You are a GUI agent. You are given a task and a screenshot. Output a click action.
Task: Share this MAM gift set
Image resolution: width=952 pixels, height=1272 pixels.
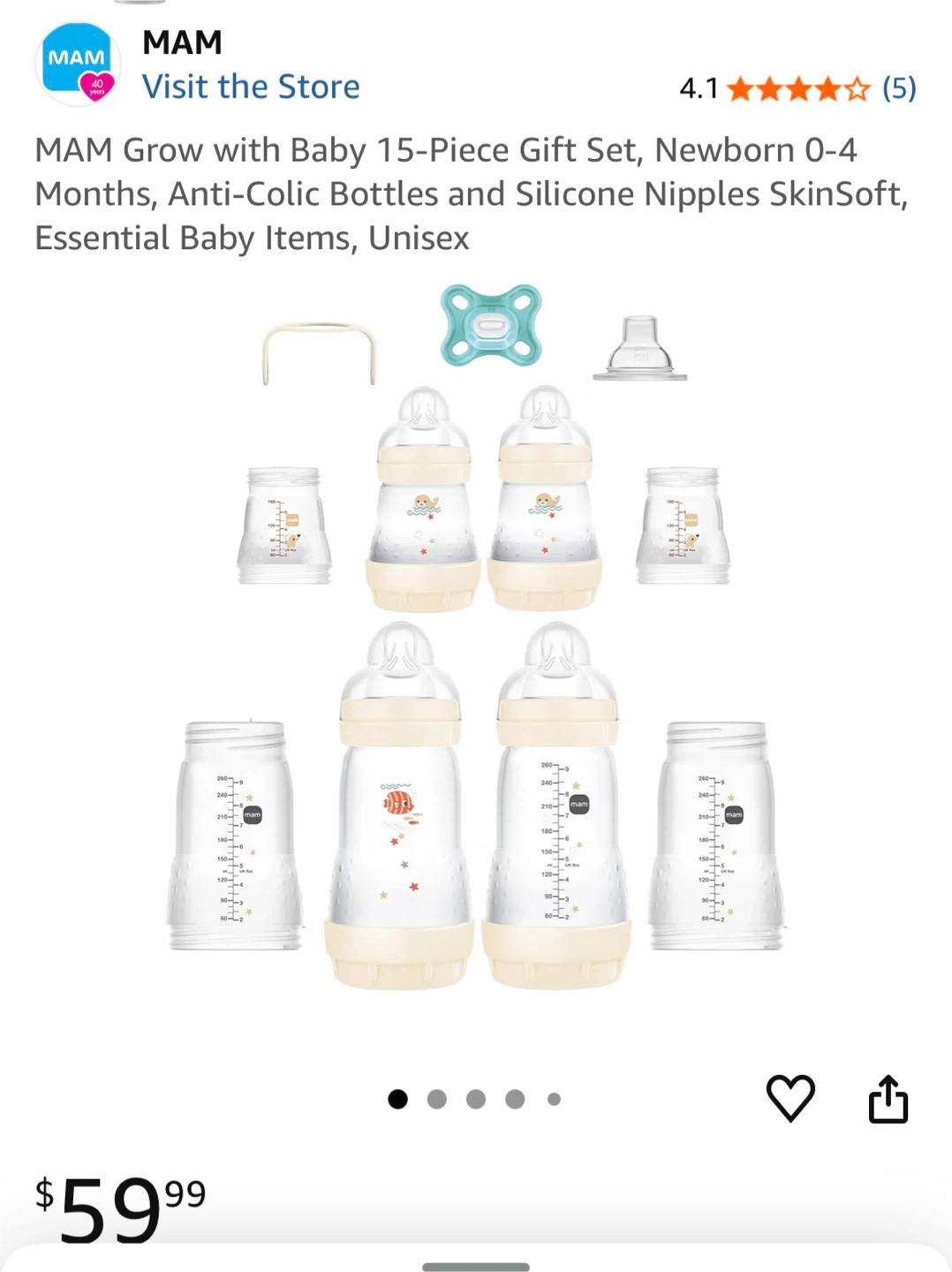[x=888, y=1098]
